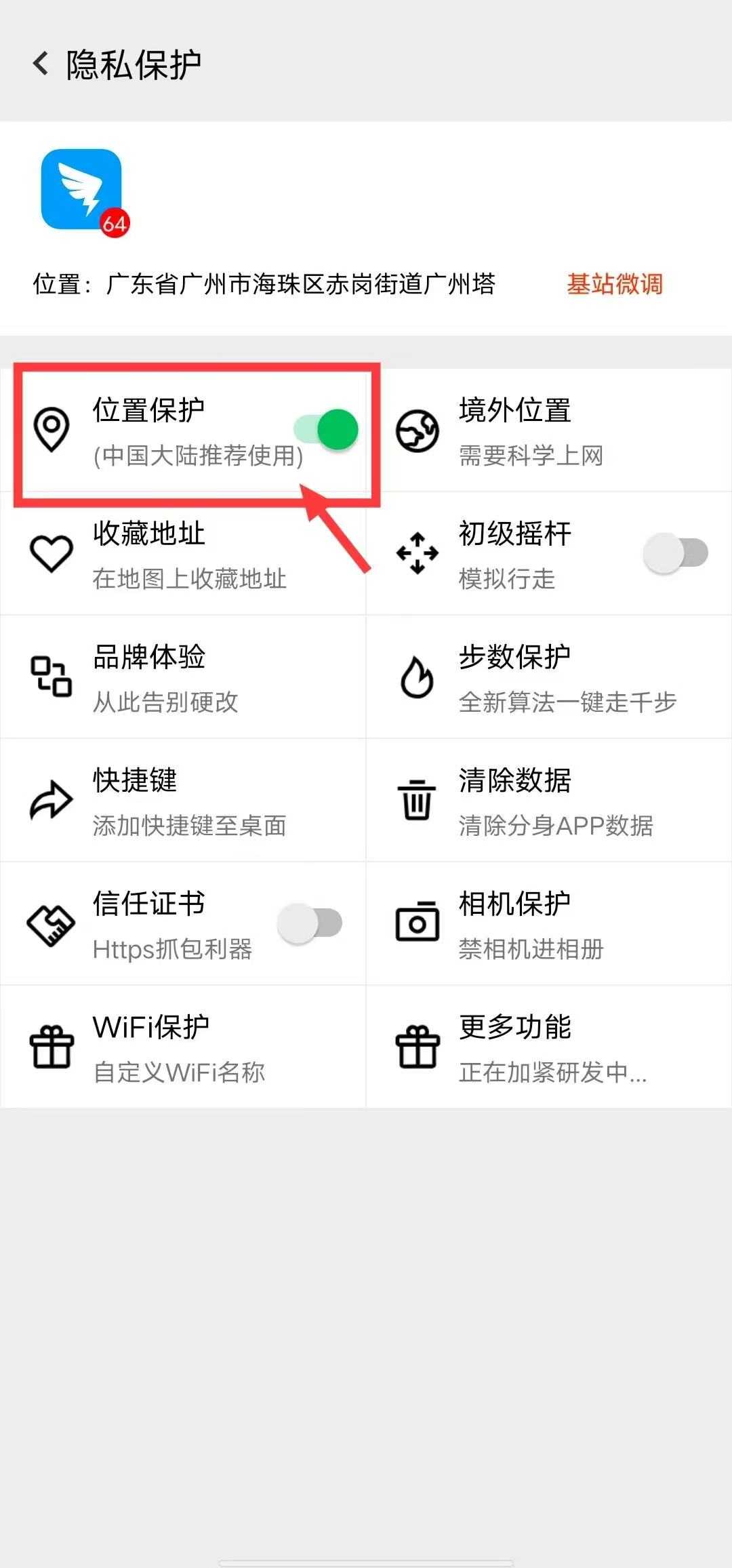Open 相机保护 option
Viewport: 732px width, 1568px height.
click(x=549, y=924)
